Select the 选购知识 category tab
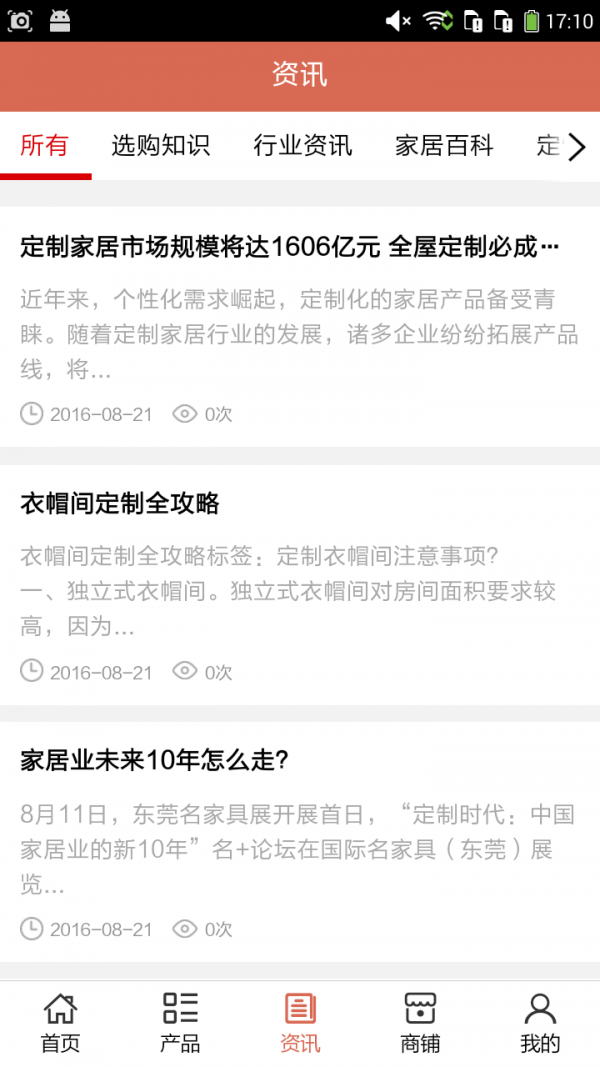This screenshot has height=1067, width=600. tap(160, 146)
